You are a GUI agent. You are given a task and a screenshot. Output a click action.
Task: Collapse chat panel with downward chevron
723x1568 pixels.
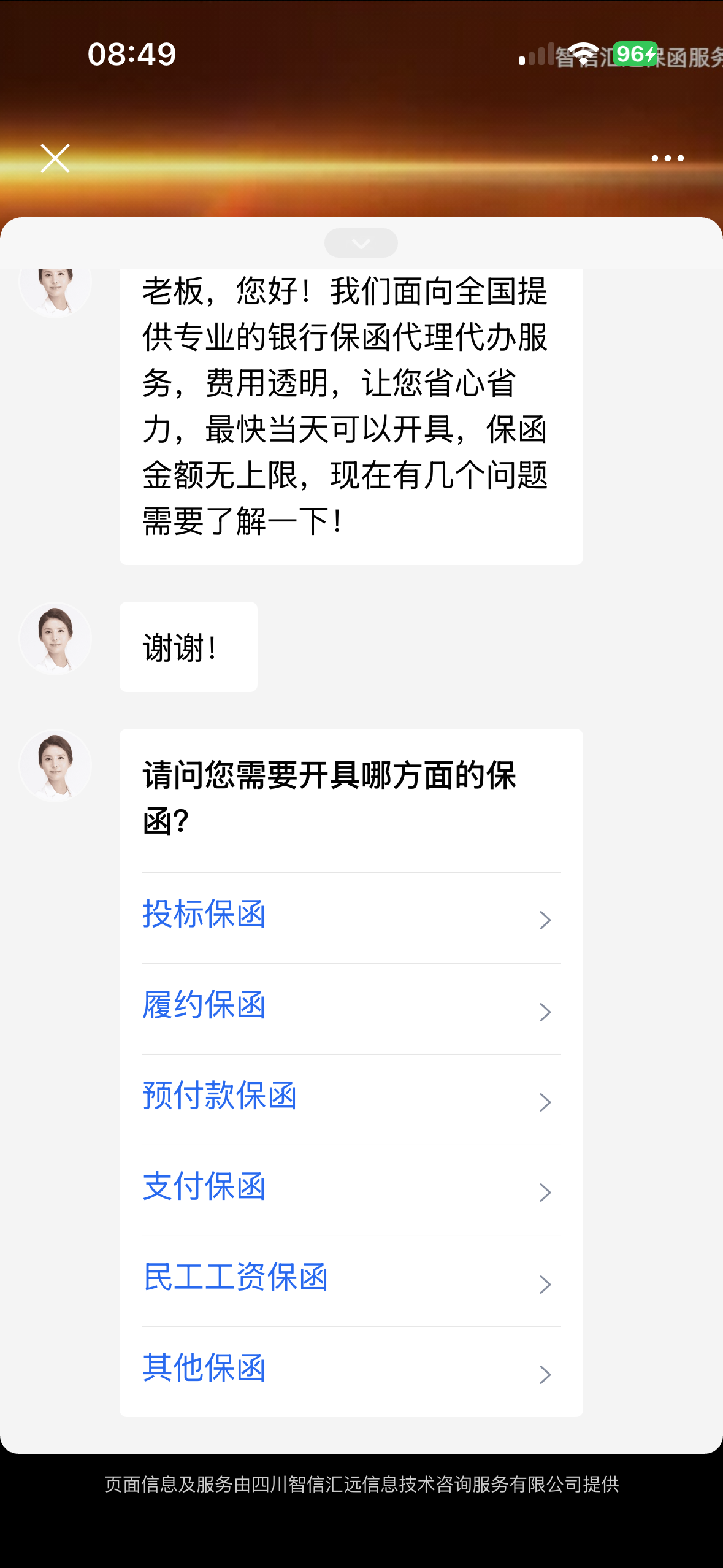tap(361, 242)
